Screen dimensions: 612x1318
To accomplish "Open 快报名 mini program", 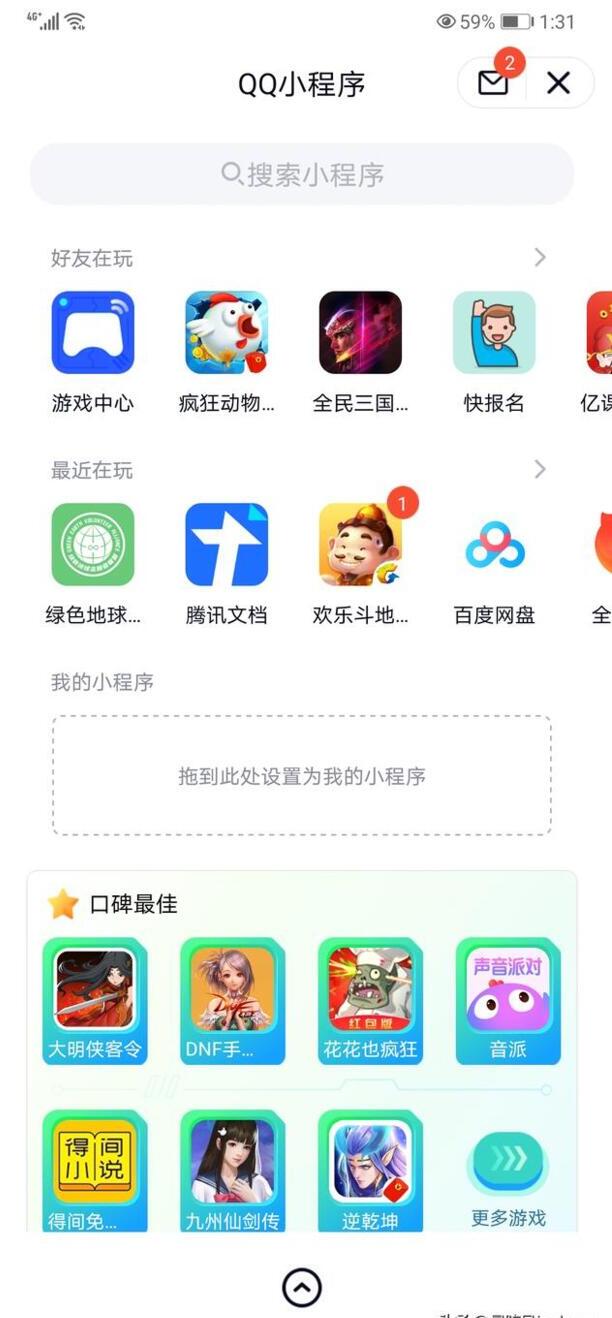I will click(x=494, y=333).
